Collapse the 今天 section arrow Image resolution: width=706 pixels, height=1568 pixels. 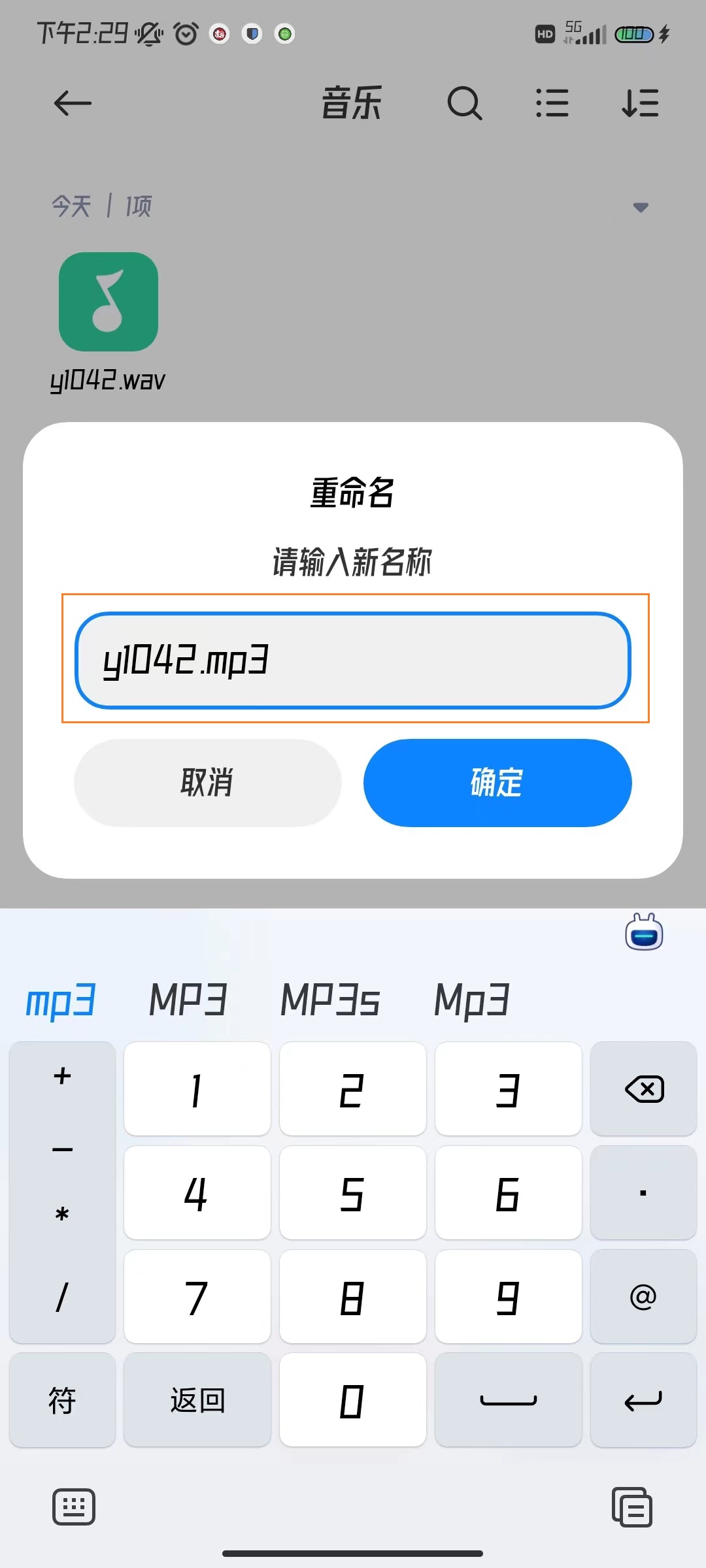(641, 207)
